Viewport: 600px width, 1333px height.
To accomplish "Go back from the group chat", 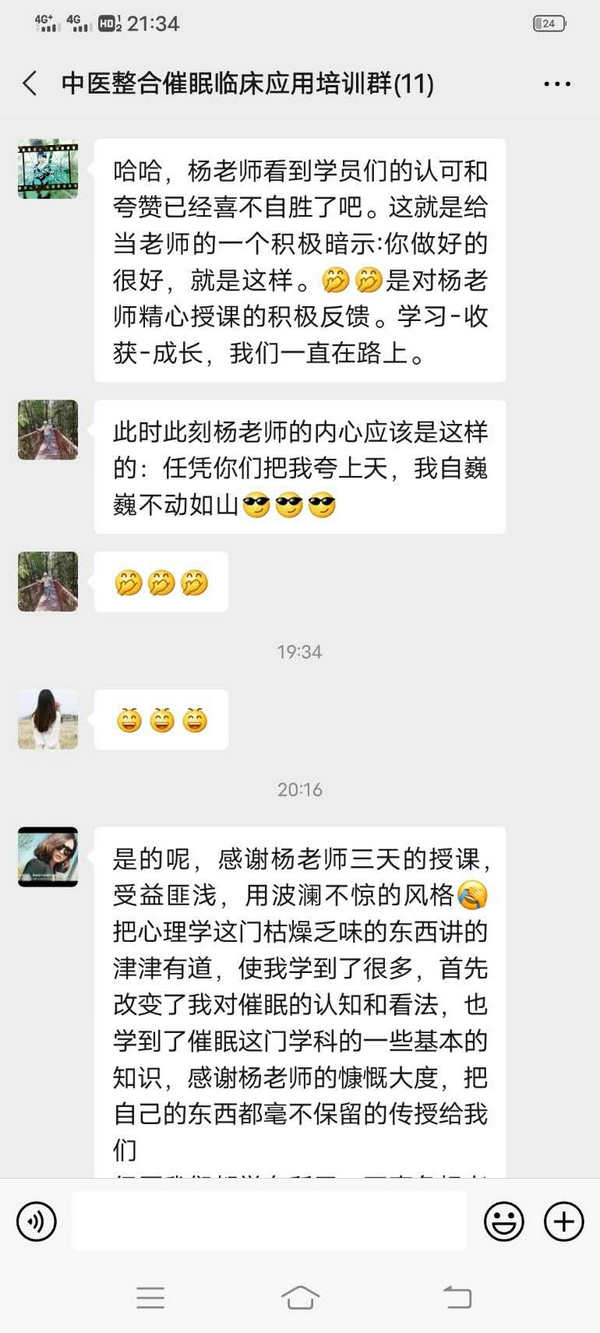I will 30,84.
